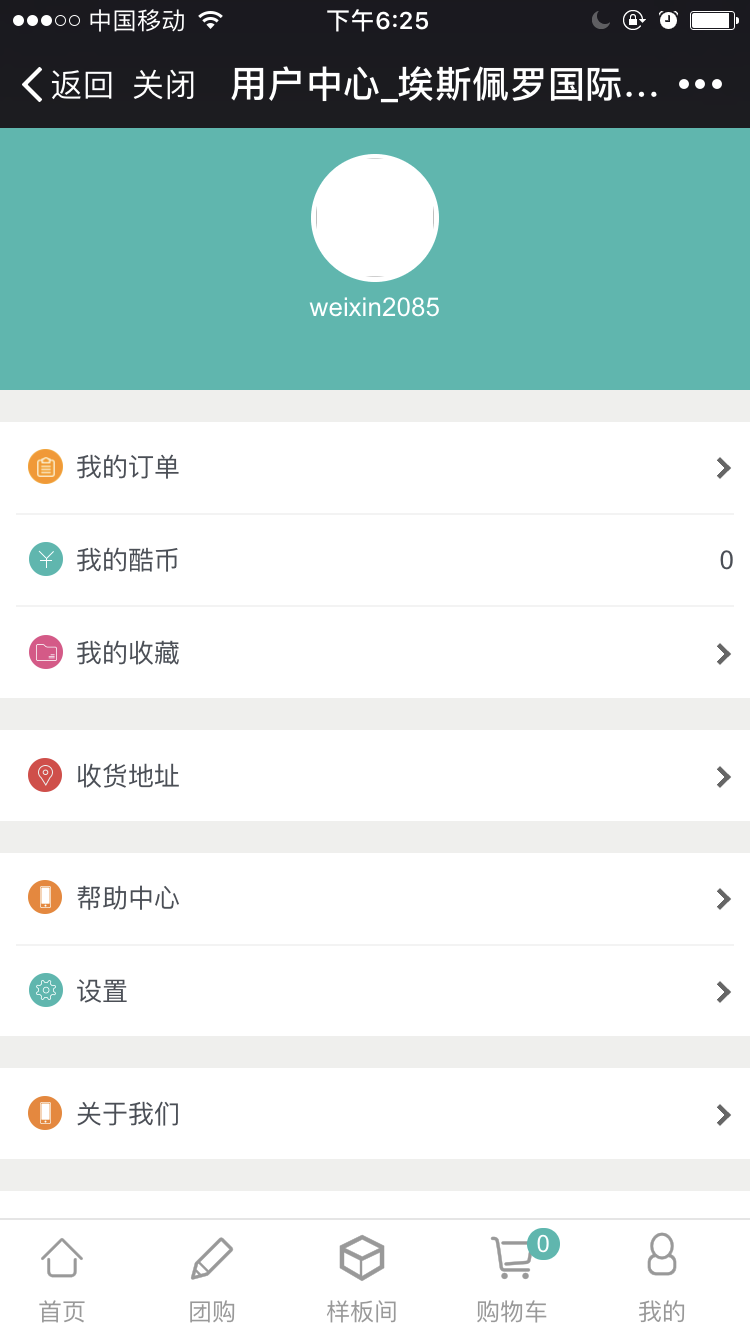The width and height of the screenshot is (750, 1334).
Task: Close the page with 关闭
Action: click(x=164, y=85)
